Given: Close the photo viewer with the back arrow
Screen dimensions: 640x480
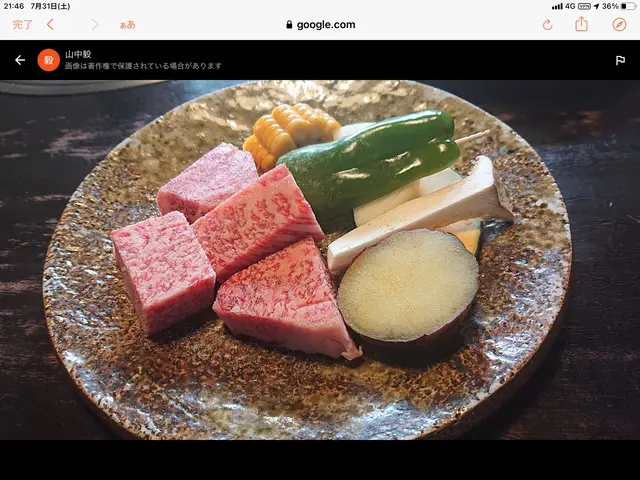Looking at the screenshot, I should pyautogui.click(x=20, y=60).
